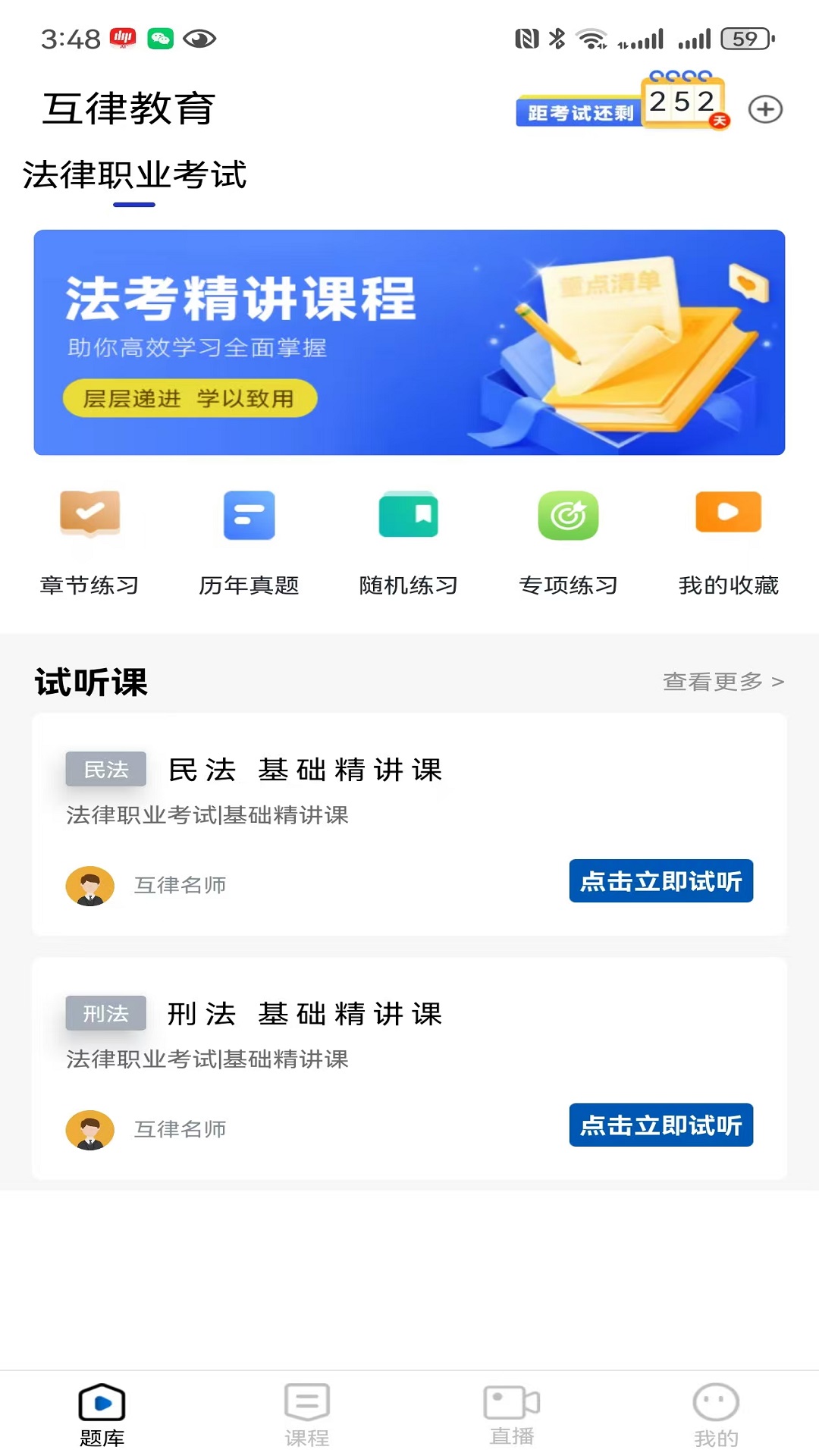Tap the 民法 course tag label

(x=105, y=768)
